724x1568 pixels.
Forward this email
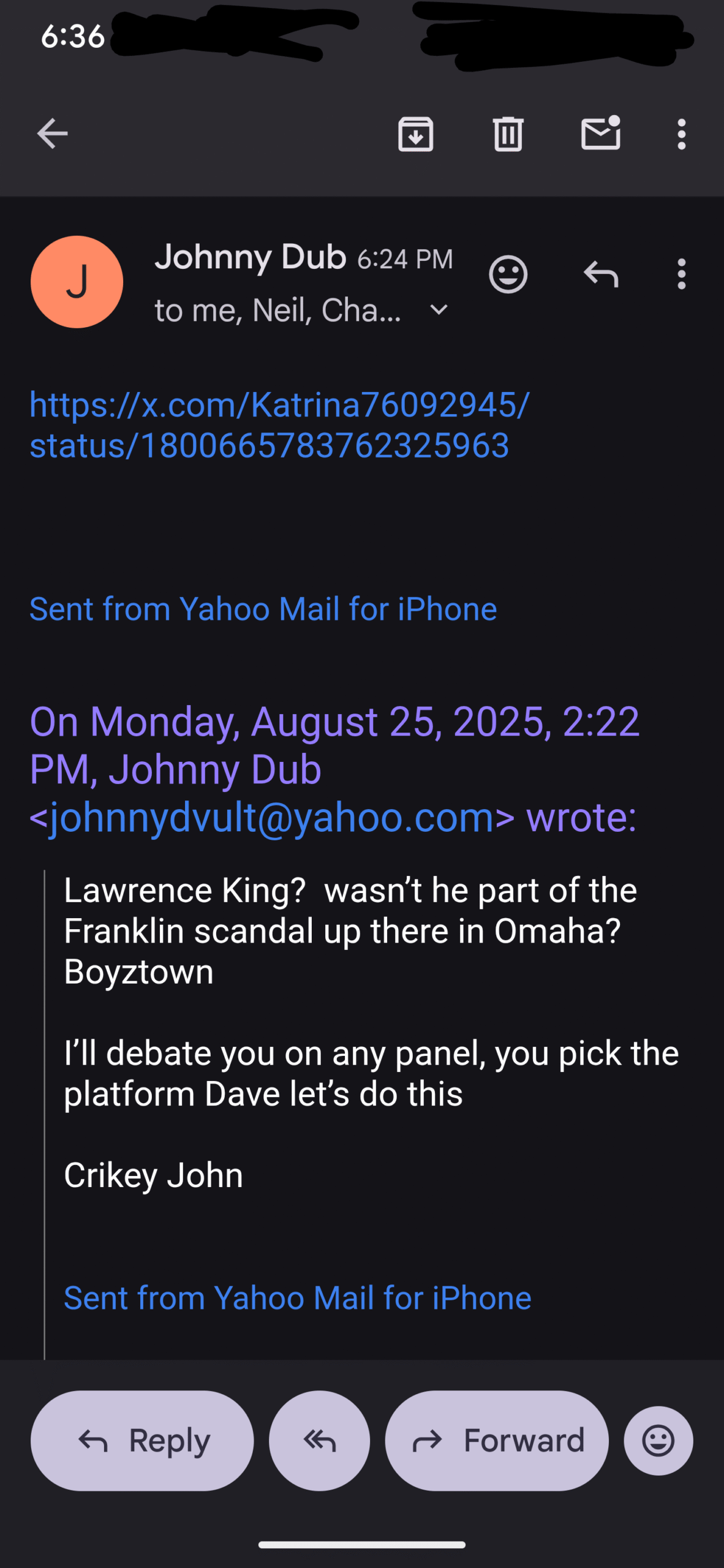pos(497,1441)
